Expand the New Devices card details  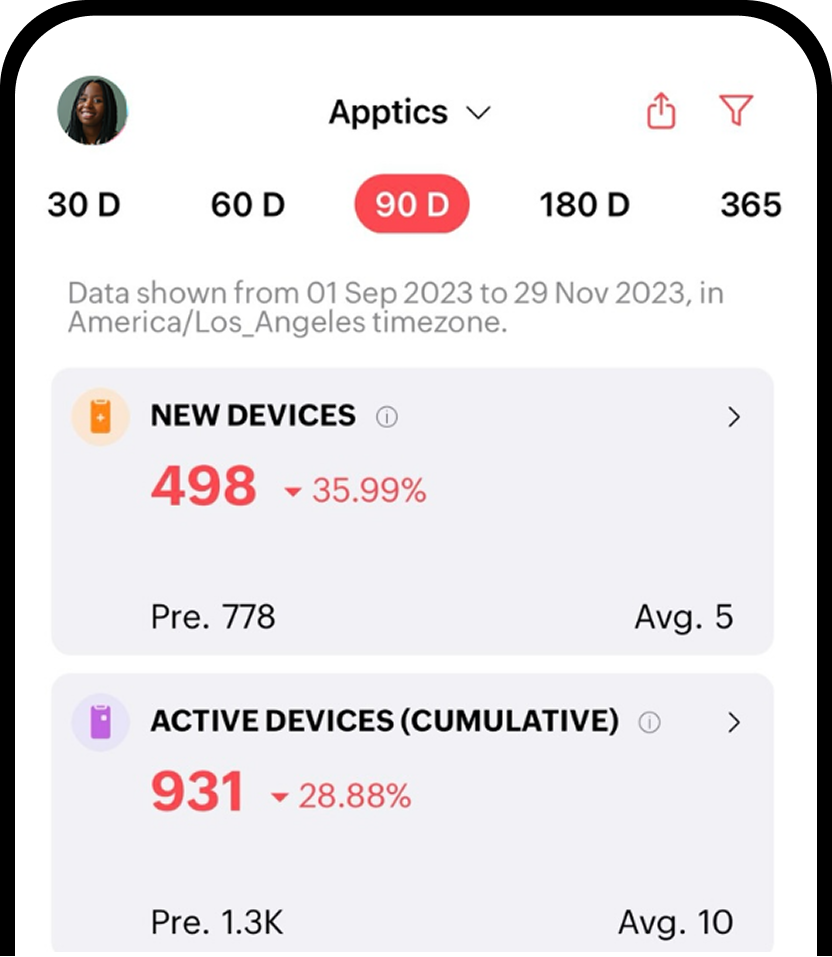pos(735,416)
